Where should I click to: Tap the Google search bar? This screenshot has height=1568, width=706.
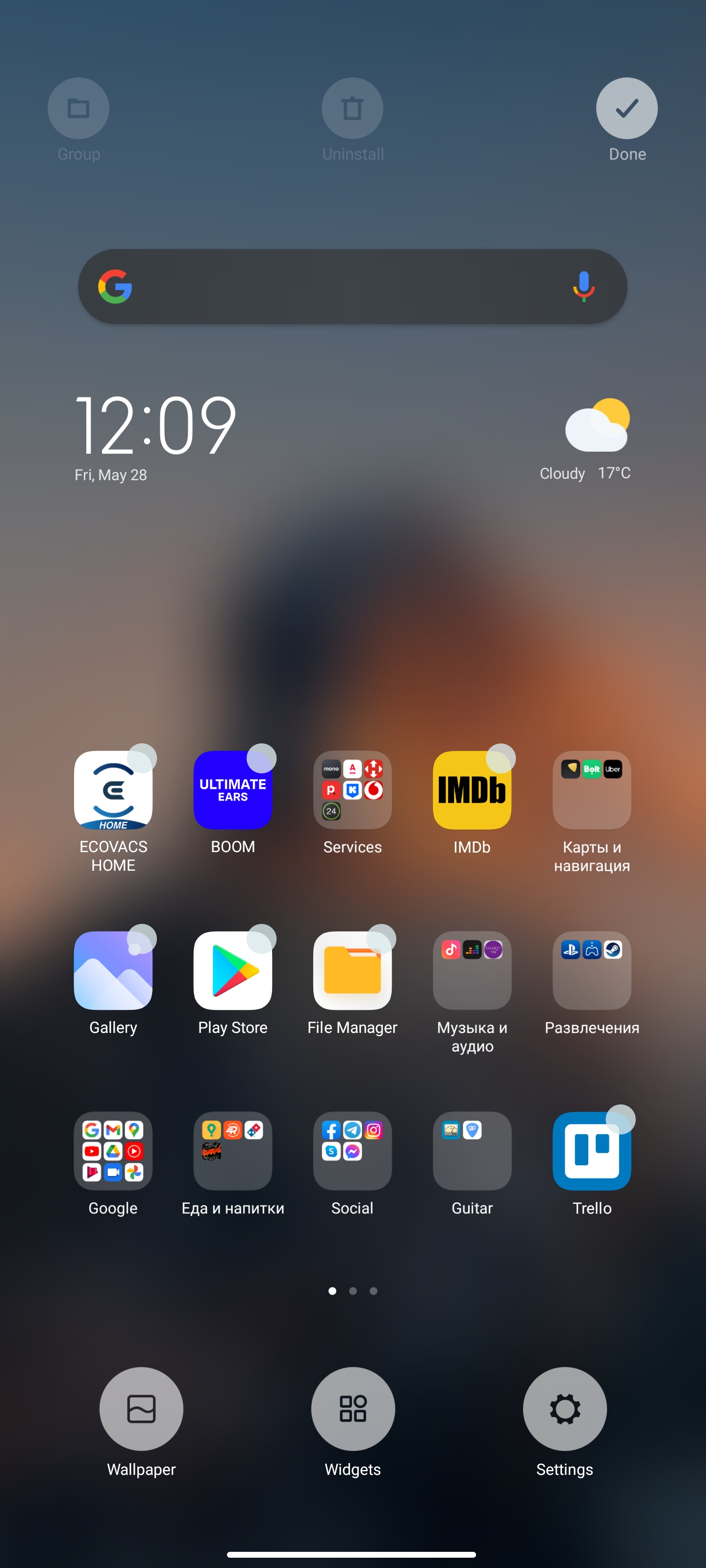coord(341,286)
